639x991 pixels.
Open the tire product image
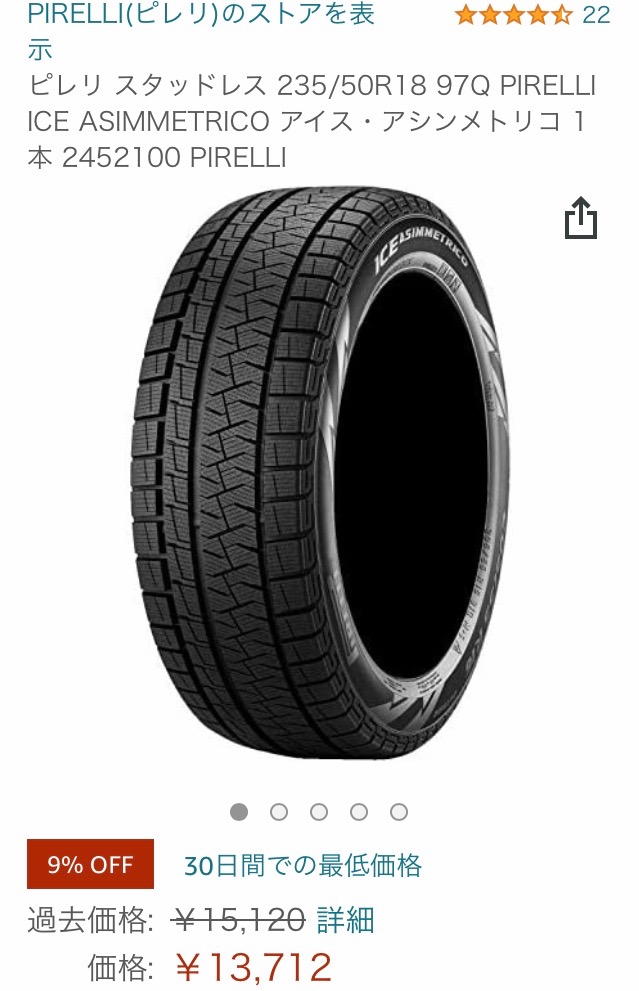318,490
